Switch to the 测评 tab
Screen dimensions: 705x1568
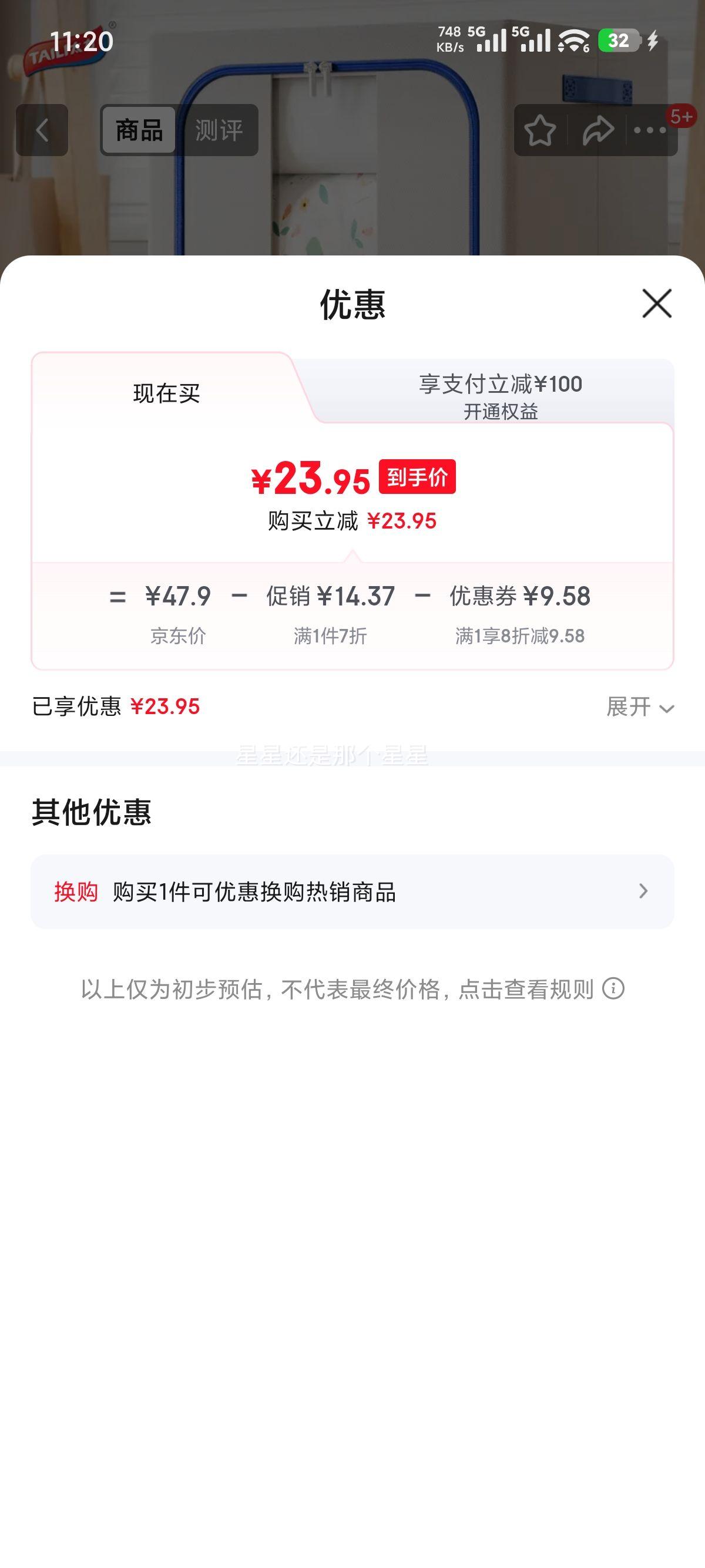coord(219,130)
